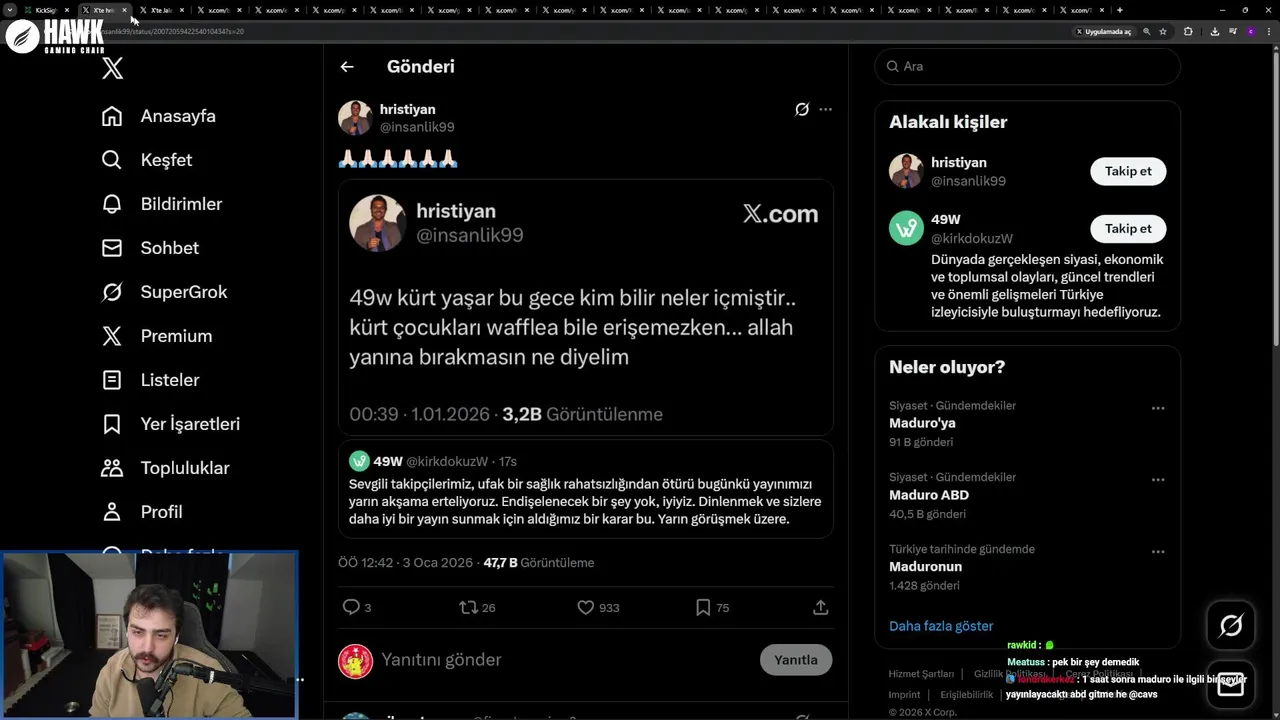Tap Daha fazla göster under trends
Screen dimensions: 1280x720
(941, 626)
